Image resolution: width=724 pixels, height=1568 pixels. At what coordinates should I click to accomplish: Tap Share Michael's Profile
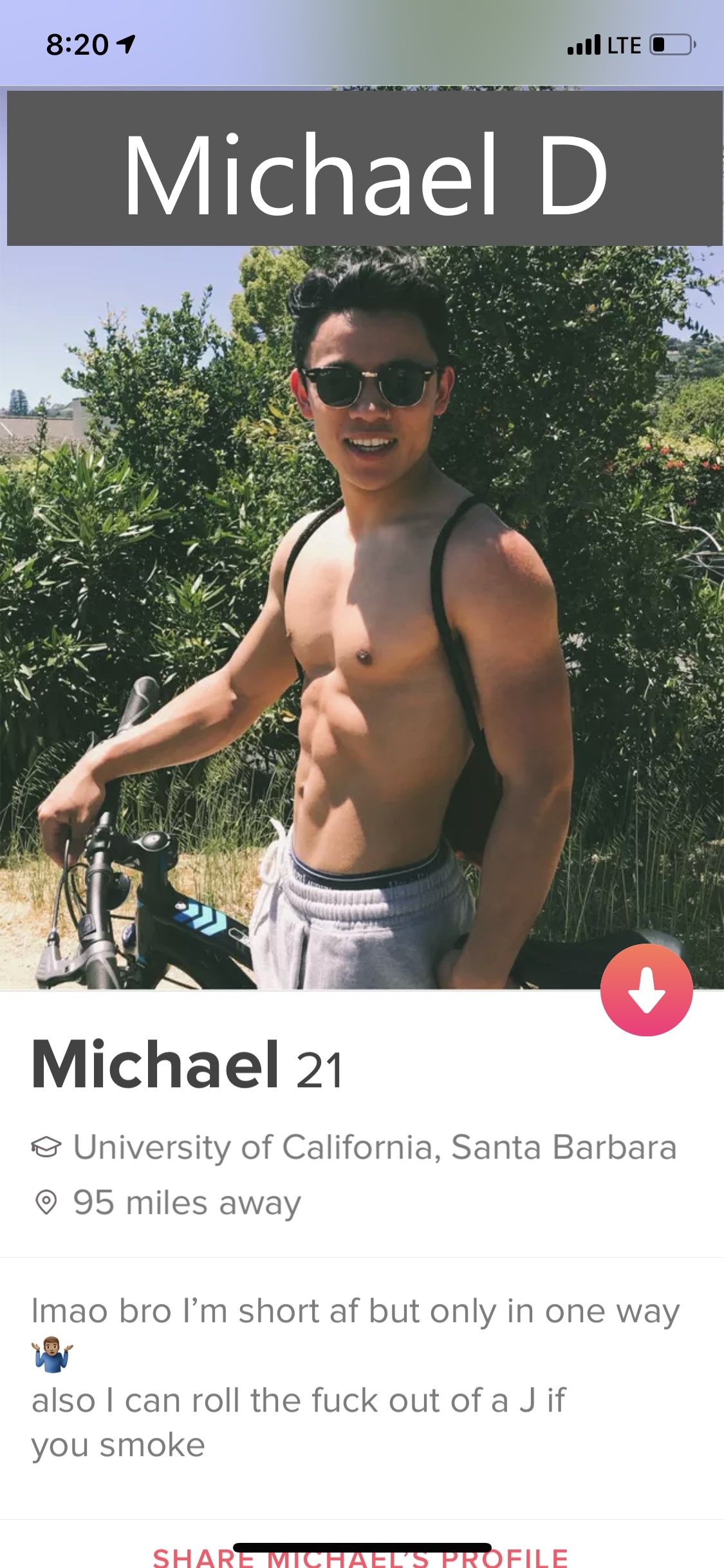[360, 1557]
